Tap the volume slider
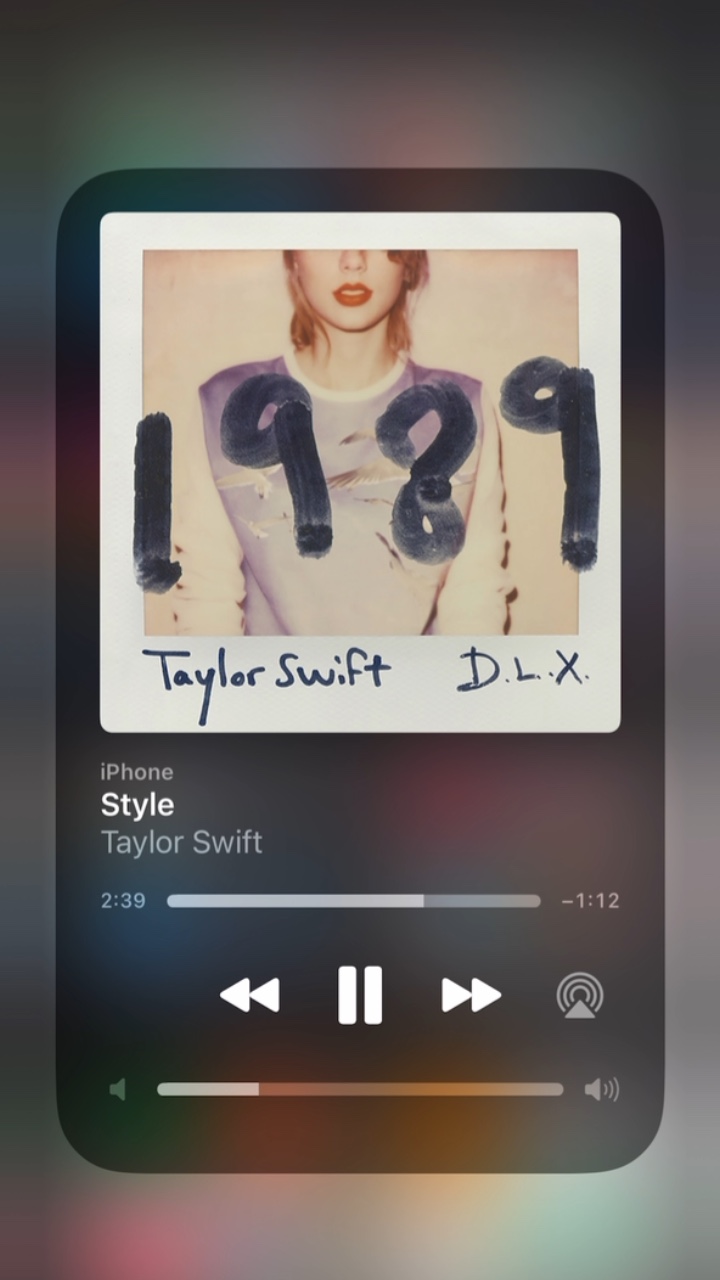 coord(360,1089)
